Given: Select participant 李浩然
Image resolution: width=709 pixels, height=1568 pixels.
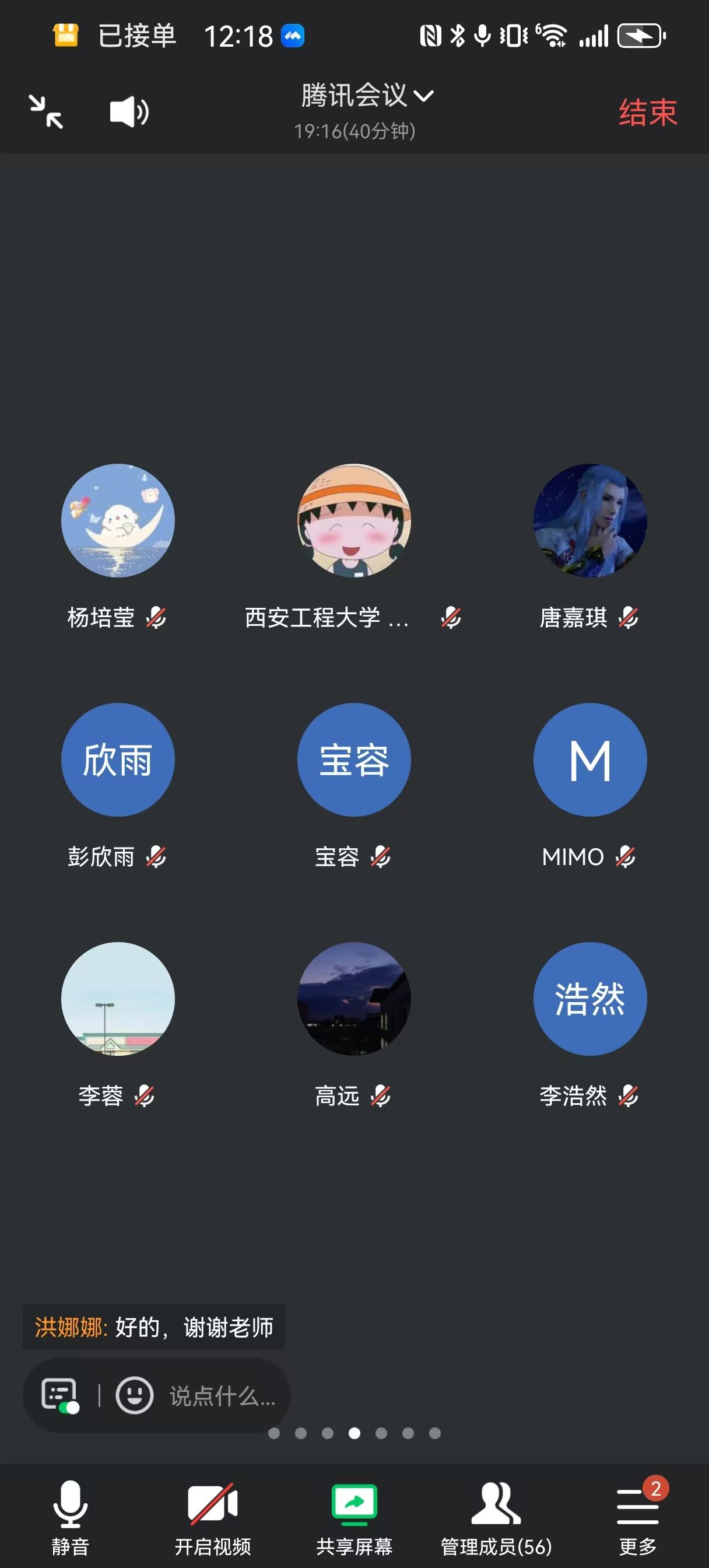Looking at the screenshot, I should 589,999.
